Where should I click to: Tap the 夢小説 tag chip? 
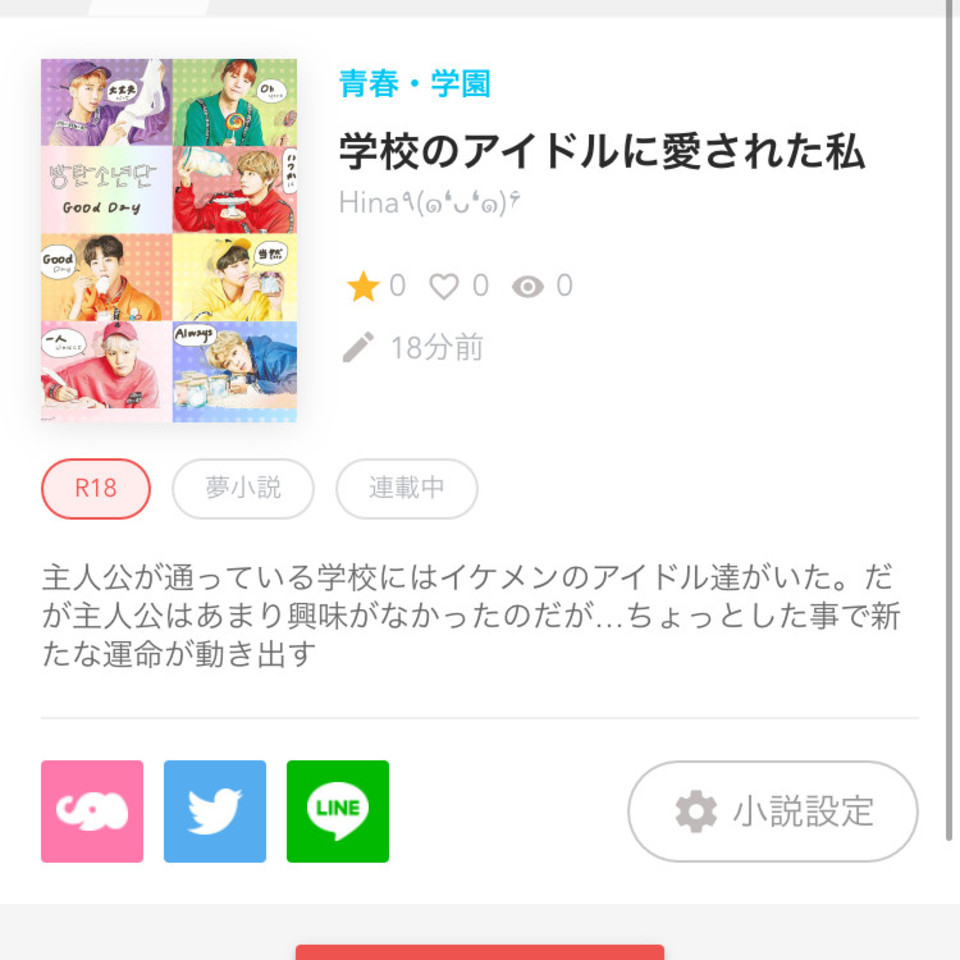[x=243, y=488]
